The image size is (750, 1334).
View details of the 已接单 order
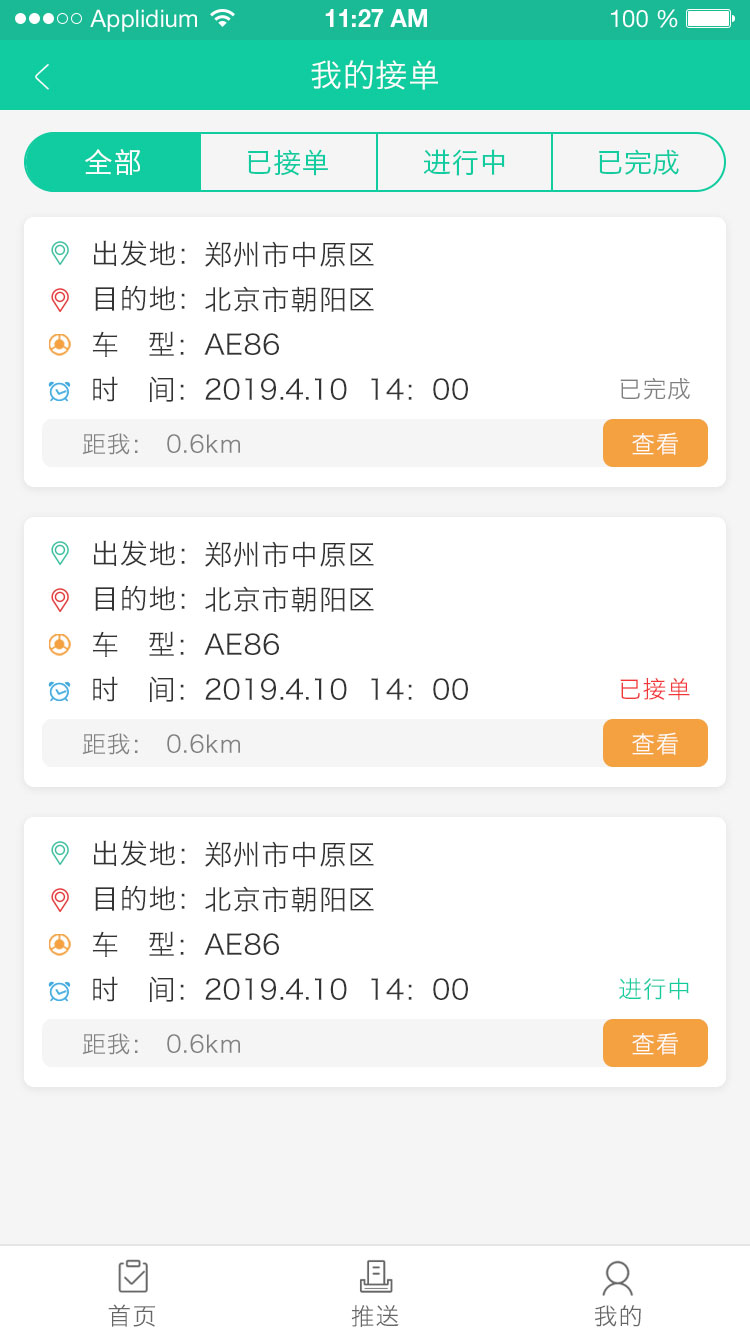point(655,744)
